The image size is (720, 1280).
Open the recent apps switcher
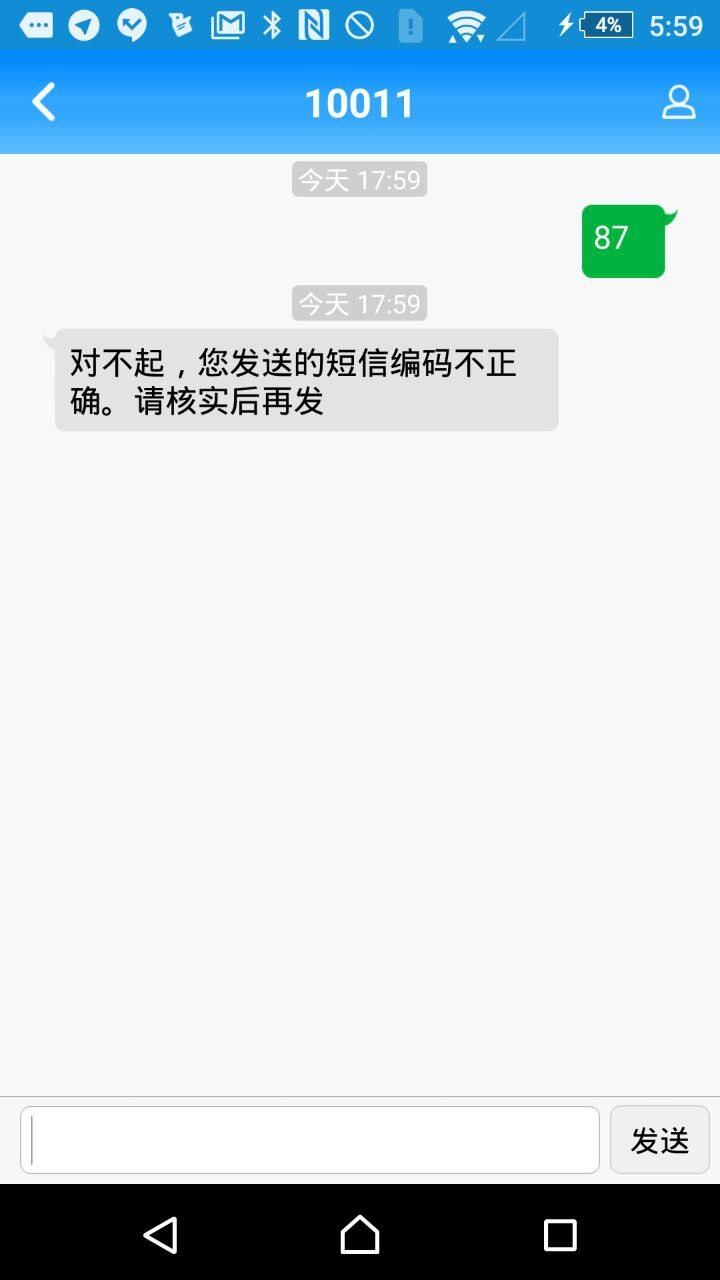point(560,1235)
